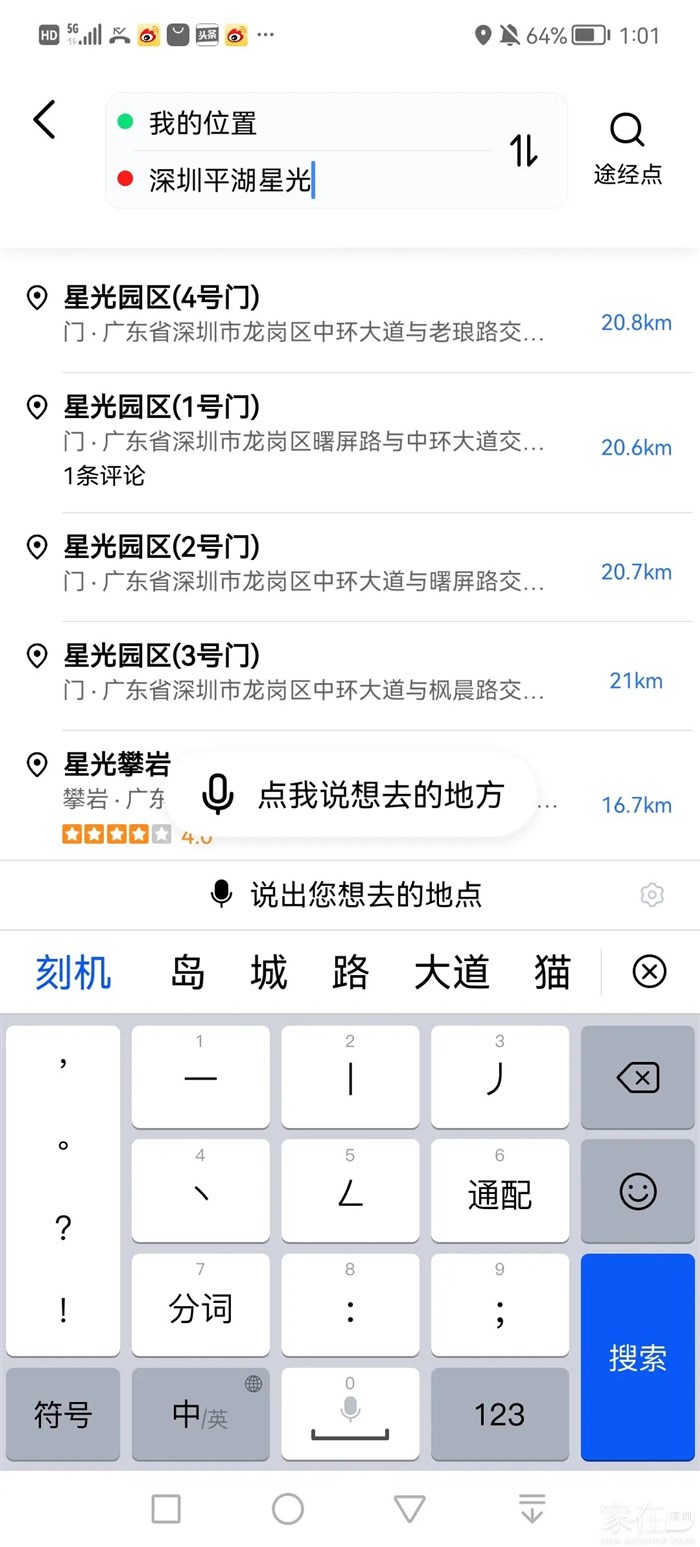
Task: Tap the blue 搜索 key
Action: [x=637, y=1357]
